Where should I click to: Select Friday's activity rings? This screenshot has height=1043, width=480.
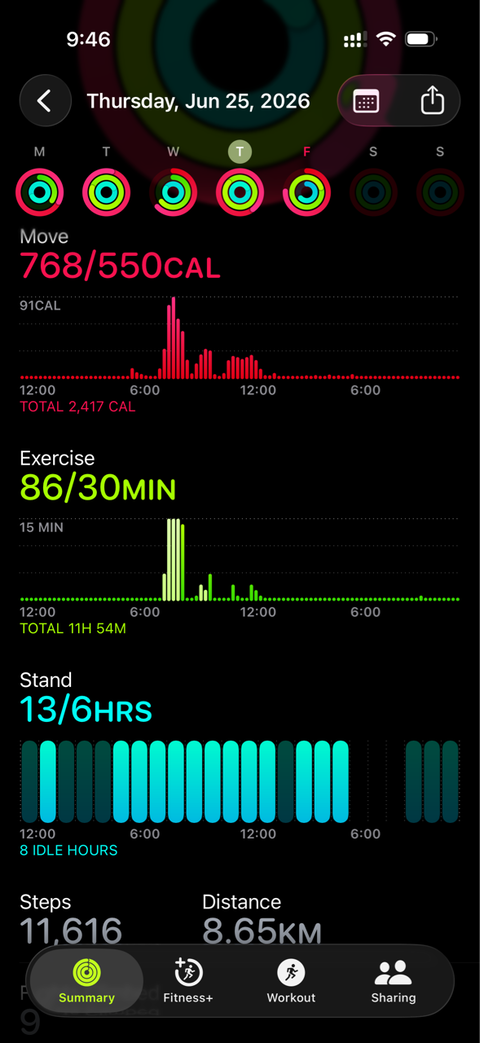pos(306,193)
